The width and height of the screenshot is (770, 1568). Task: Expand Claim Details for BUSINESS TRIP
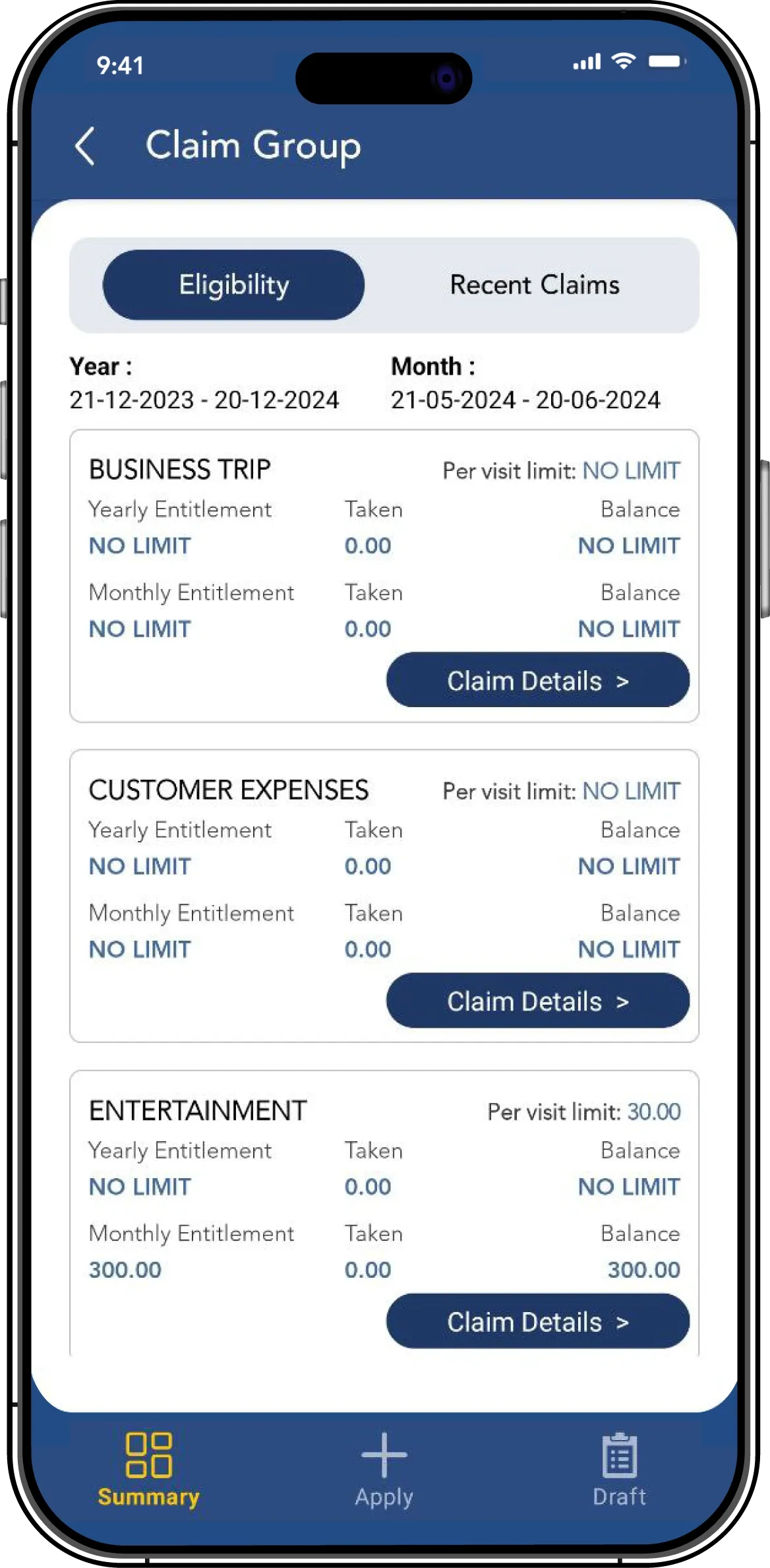pyautogui.click(x=537, y=680)
